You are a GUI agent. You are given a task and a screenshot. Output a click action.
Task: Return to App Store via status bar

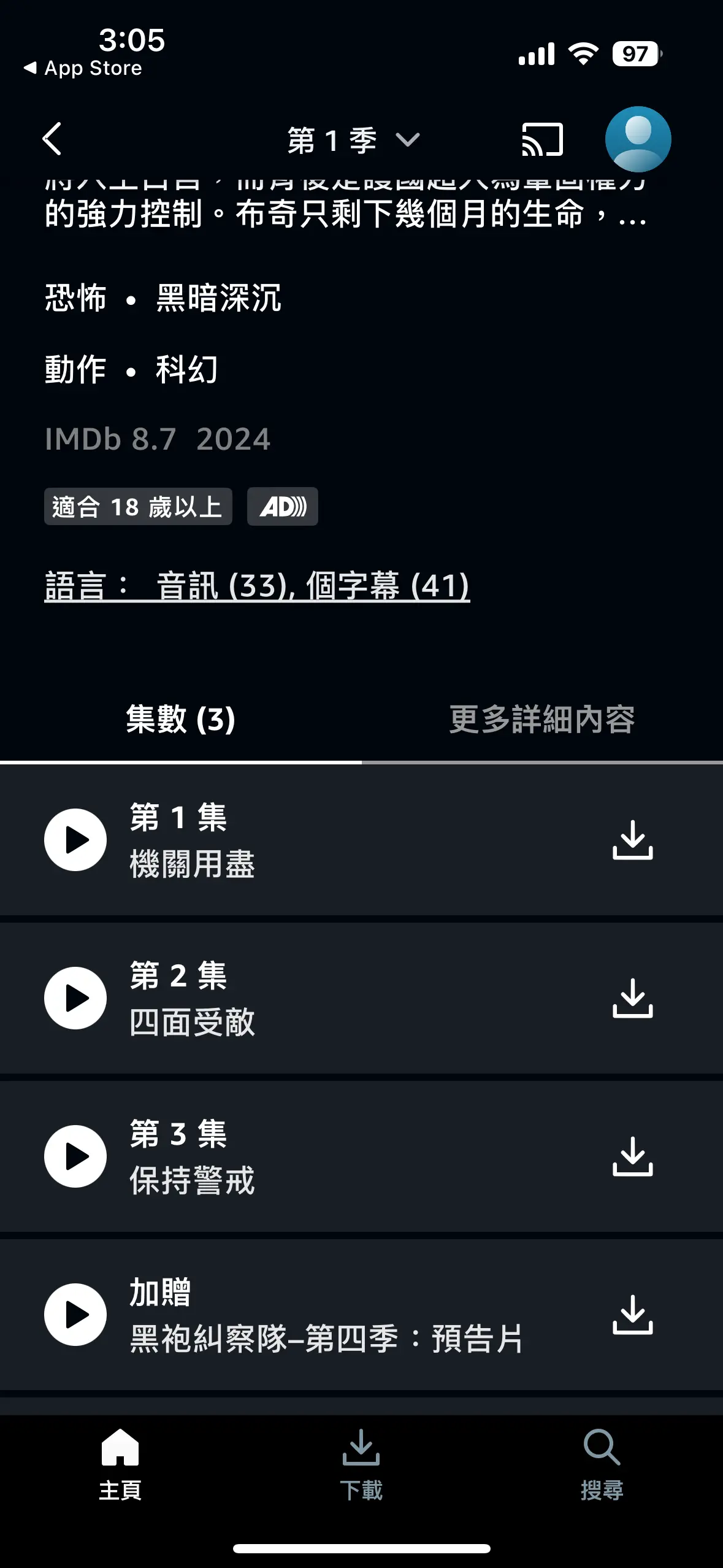(82, 68)
